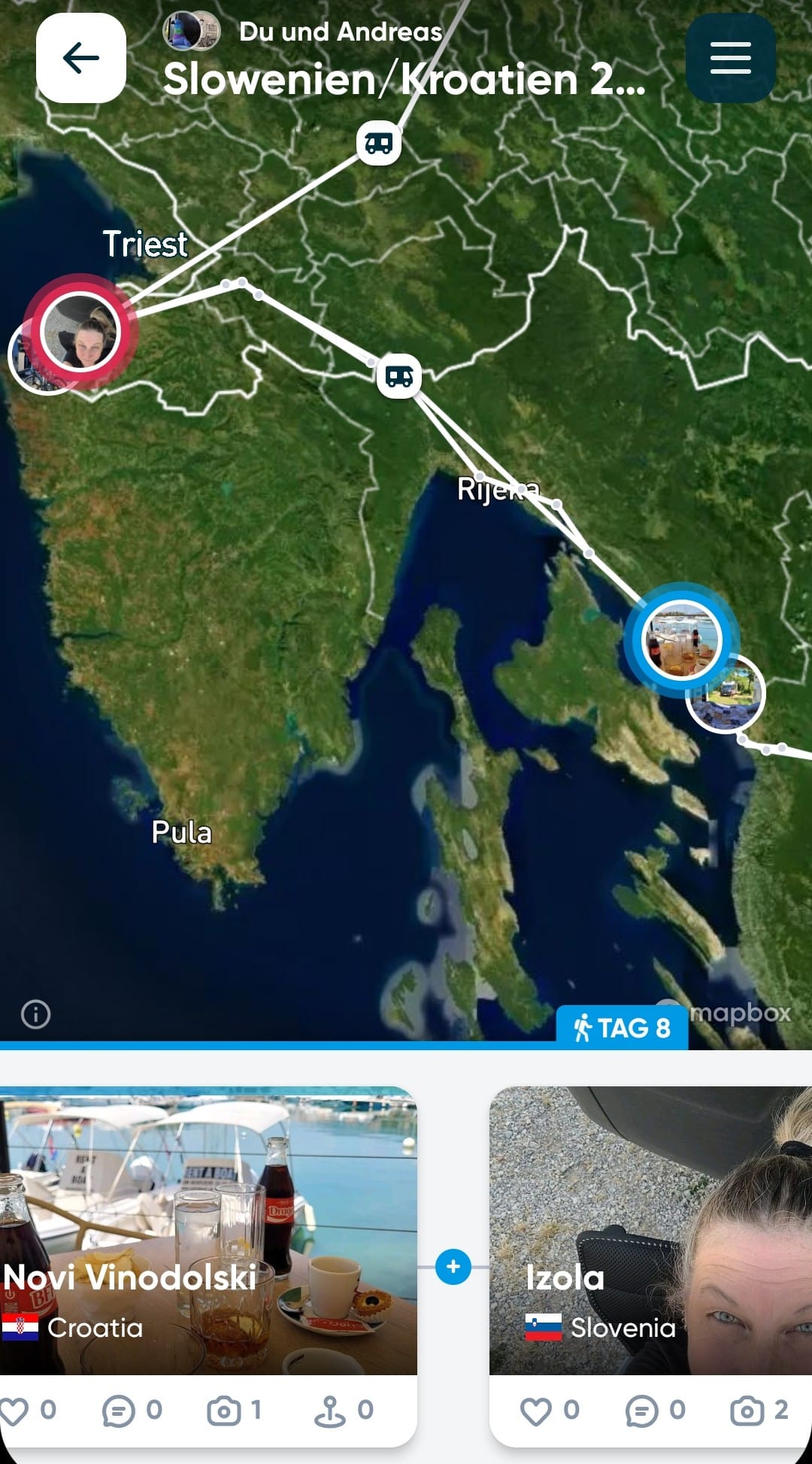Go back using the arrow button
Image resolution: width=812 pixels, height=1464 pixels.
coord(81,58)
